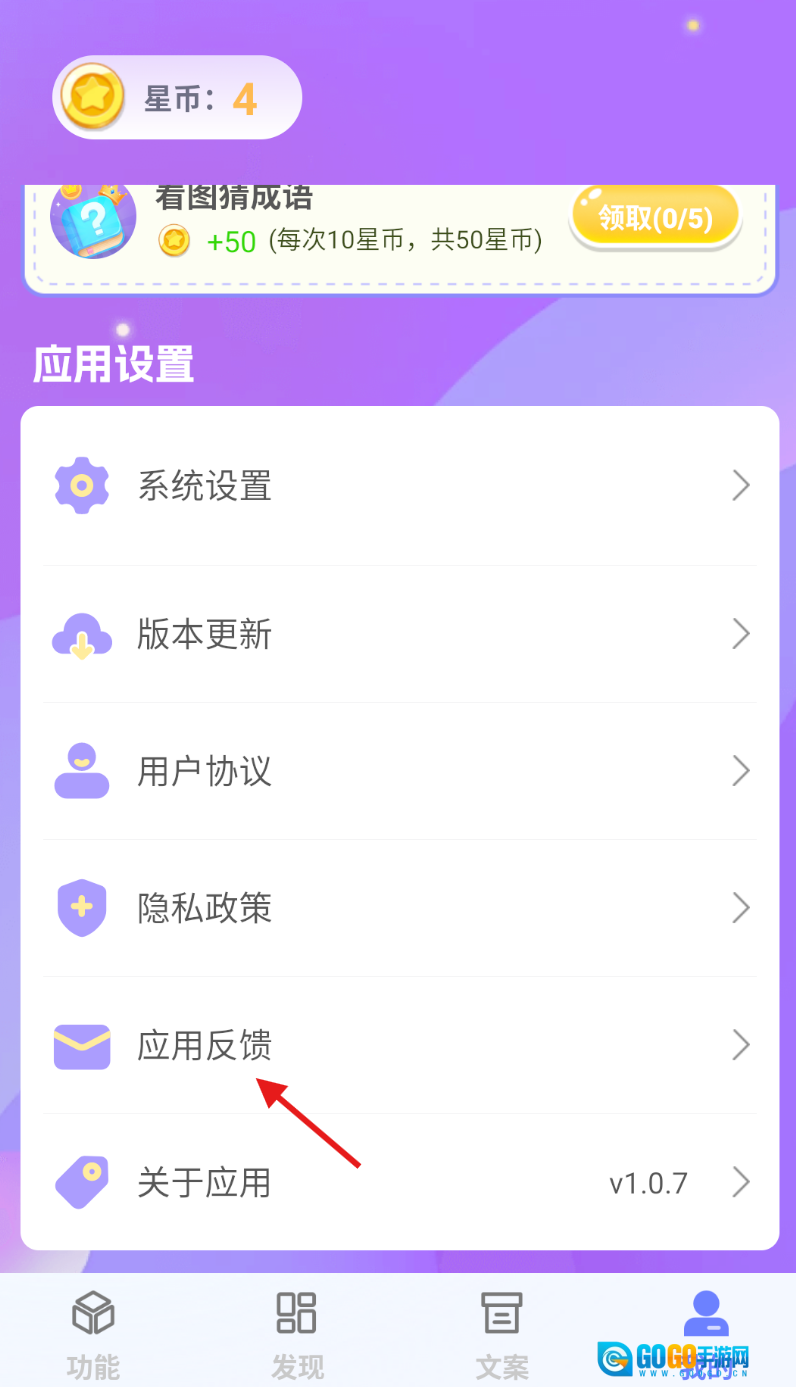
Task: Switch to the 功能 tab
Action: click(94, 1332)
